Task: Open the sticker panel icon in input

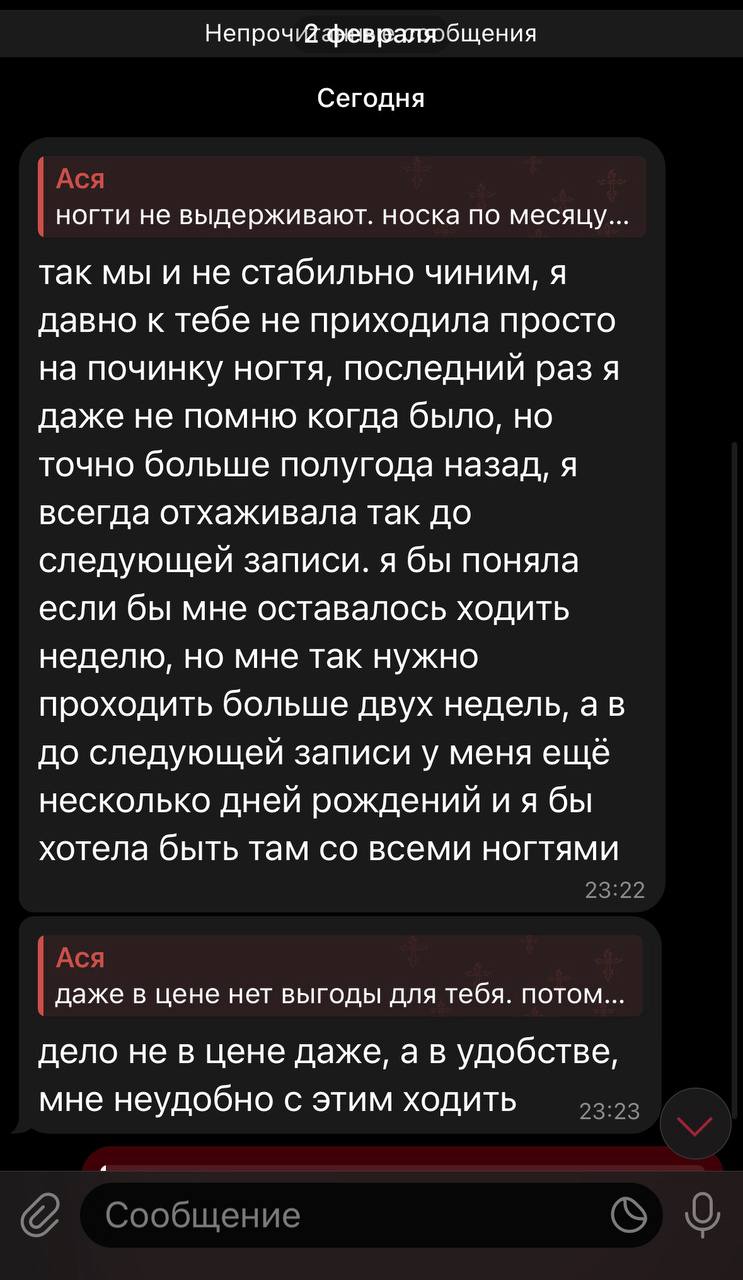Action: (629, 1216)
